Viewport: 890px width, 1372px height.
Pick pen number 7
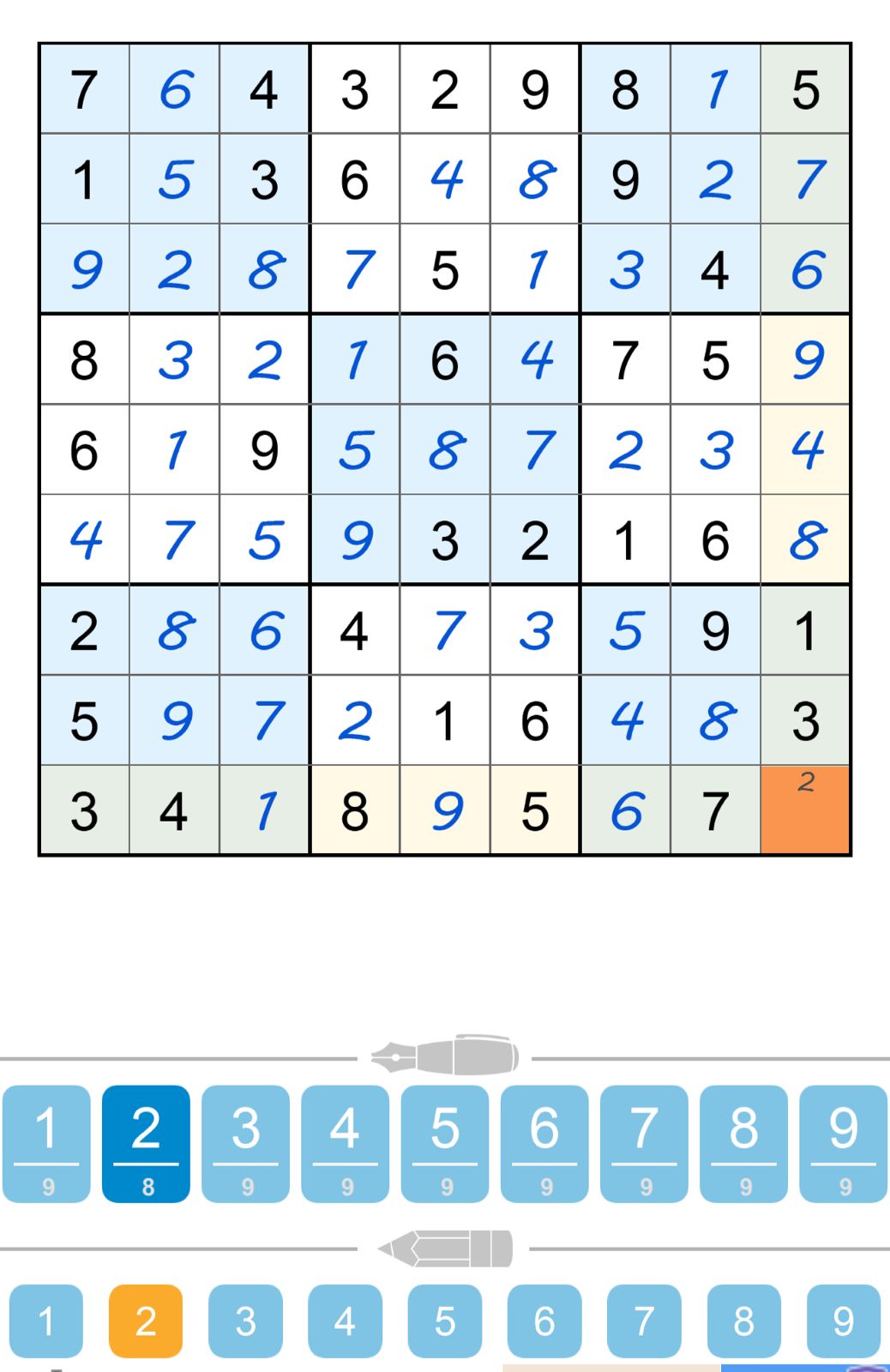point(644,1143)
